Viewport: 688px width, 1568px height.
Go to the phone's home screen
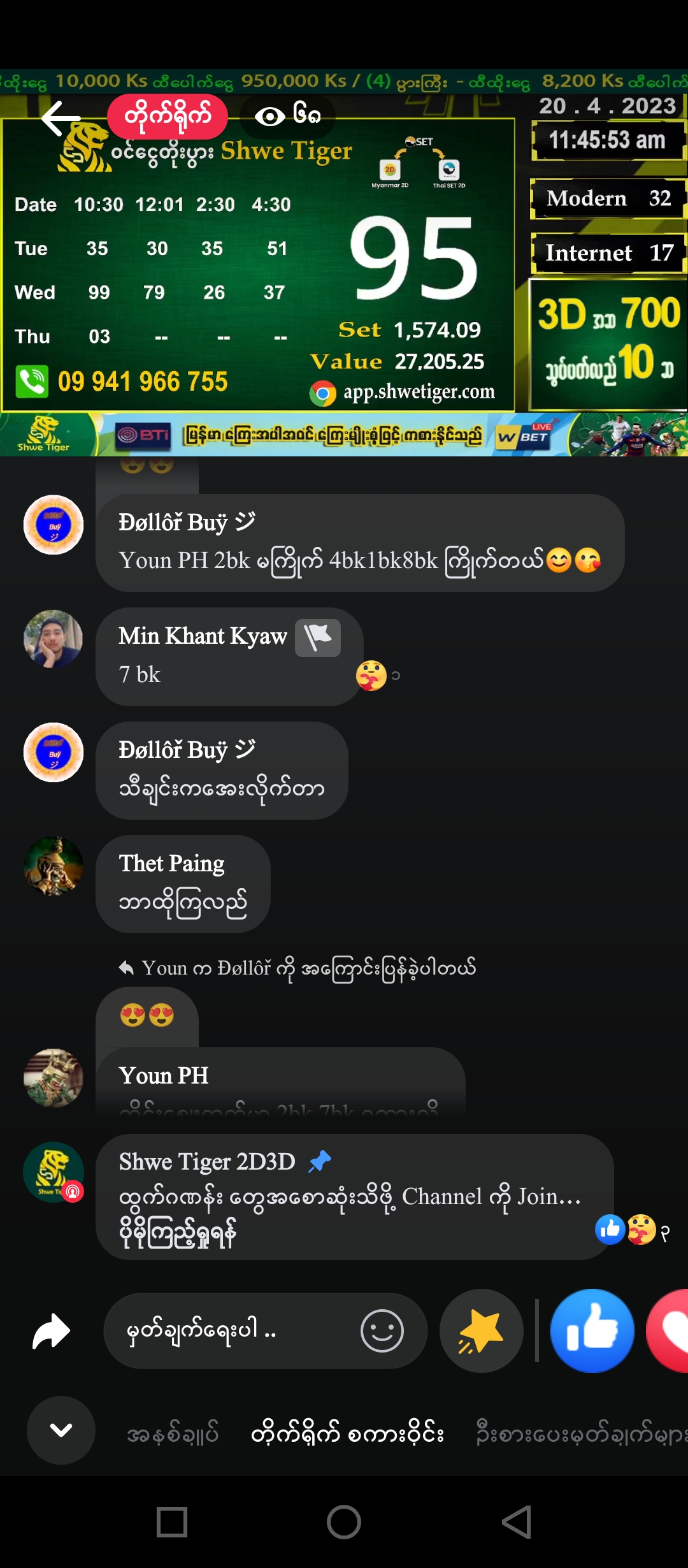344,1522
